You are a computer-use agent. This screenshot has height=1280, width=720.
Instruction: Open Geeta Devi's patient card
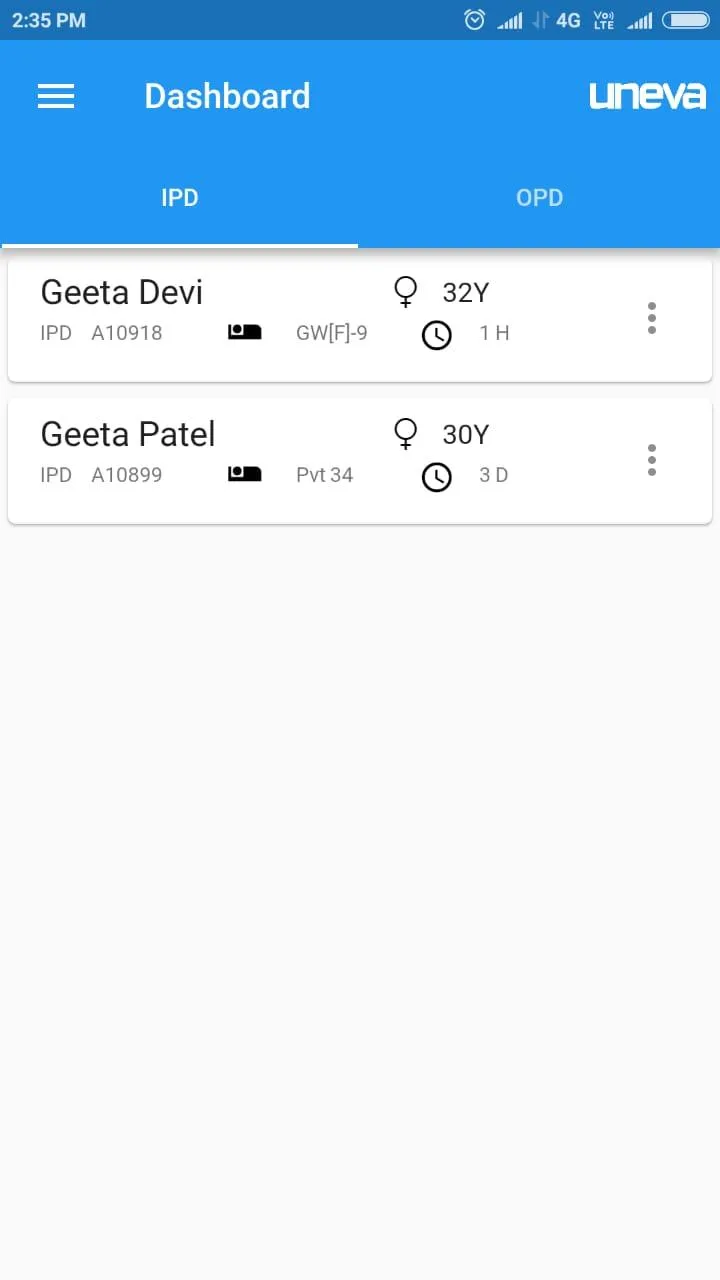(x=300, y=318)
